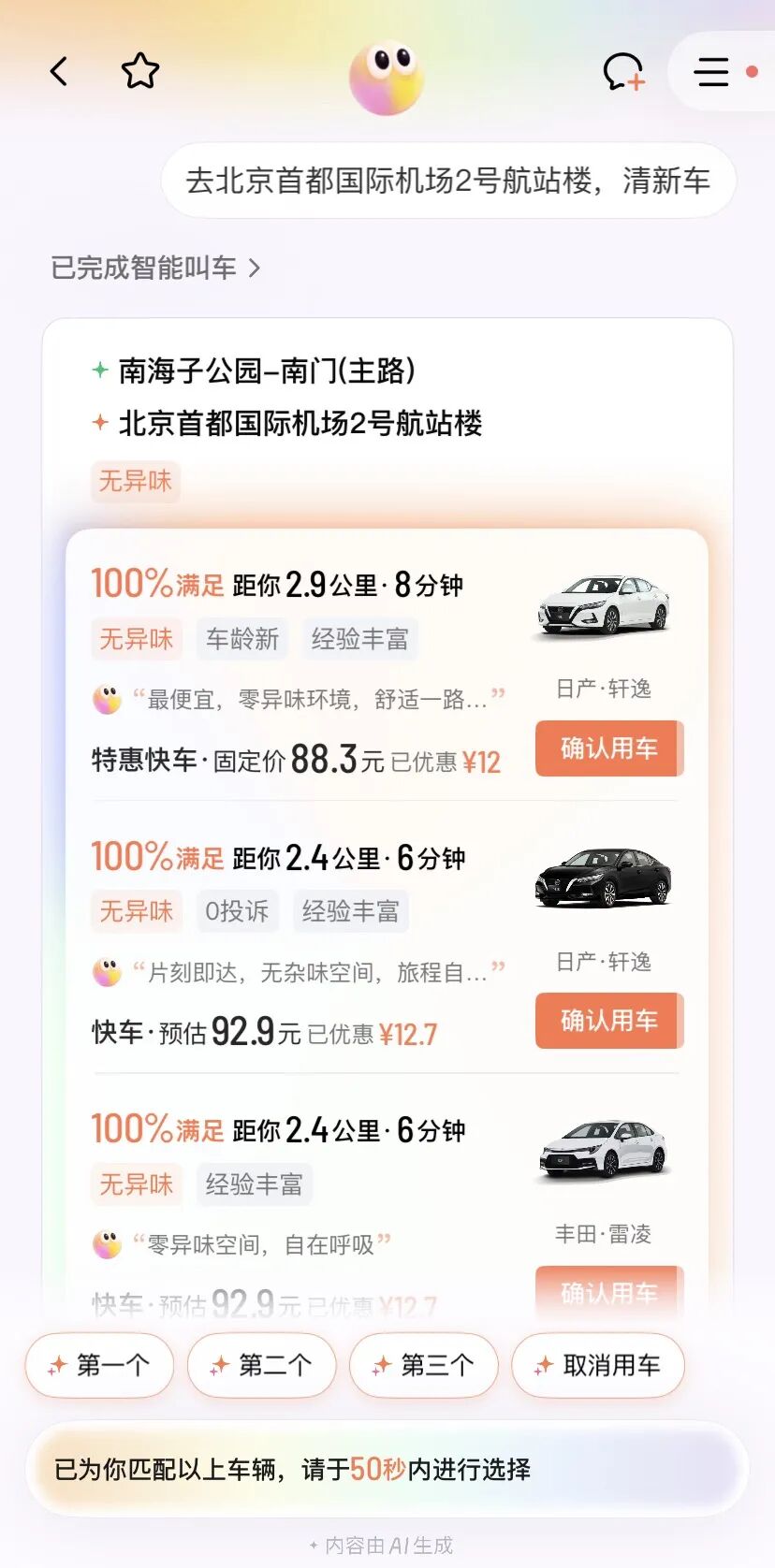Select the 第二个 quick reply option
775x1568 pixels.
pyautogui.click(x=261, y=1366)
